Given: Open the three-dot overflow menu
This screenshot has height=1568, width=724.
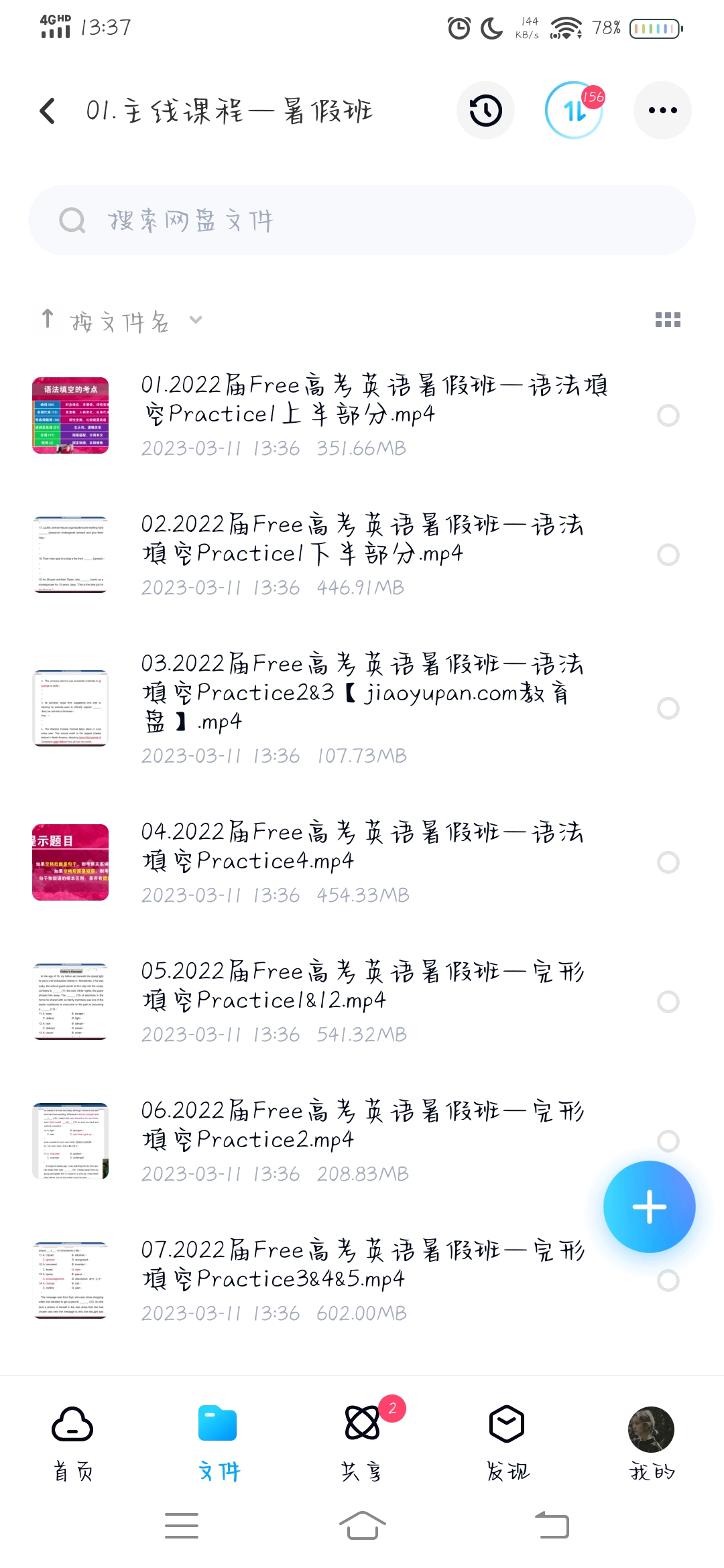Looking at the screenshot, I should click(x=662, y=111).
